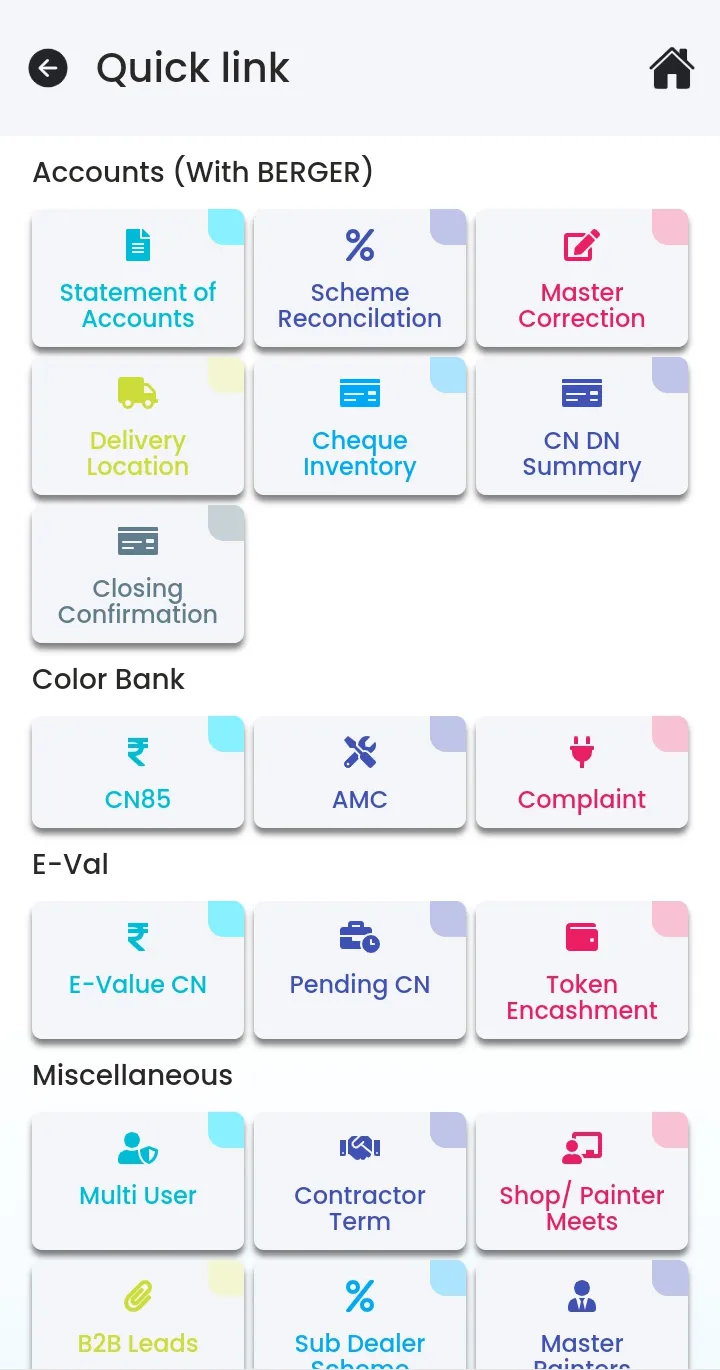
Task: Open Master Correction
Action: click(582, 278)
